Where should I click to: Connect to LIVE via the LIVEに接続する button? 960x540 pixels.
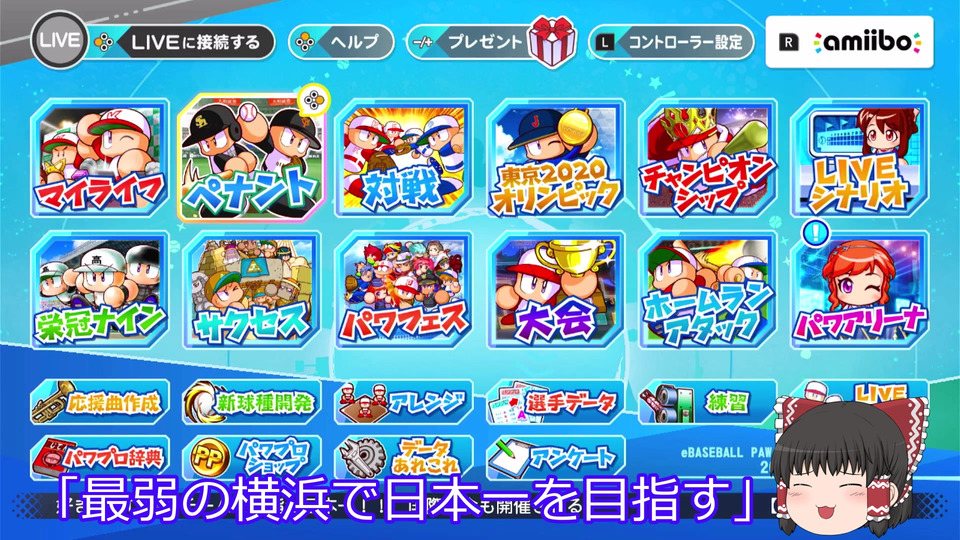point(186,43)
